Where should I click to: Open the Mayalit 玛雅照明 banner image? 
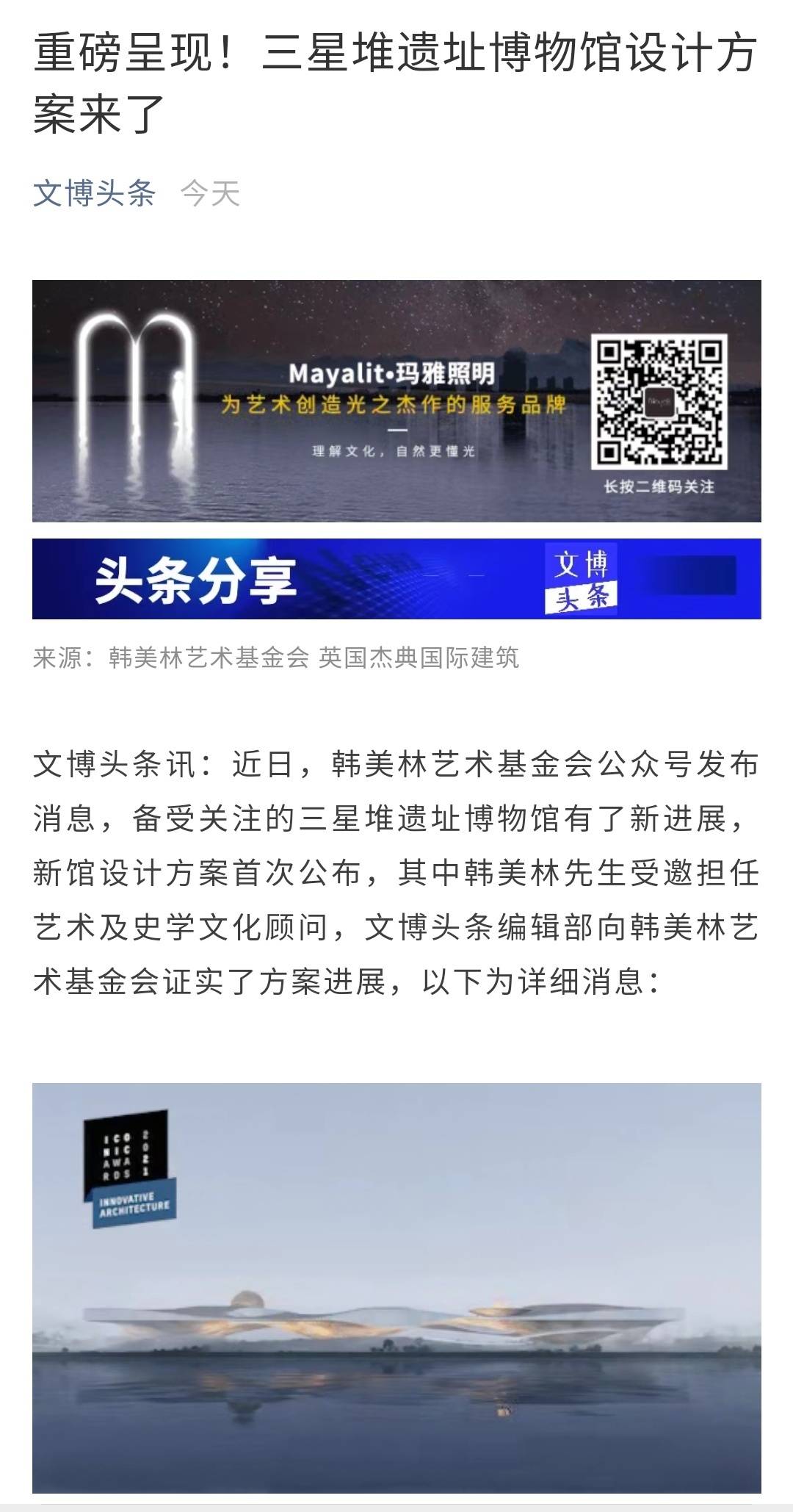point(396,400)
